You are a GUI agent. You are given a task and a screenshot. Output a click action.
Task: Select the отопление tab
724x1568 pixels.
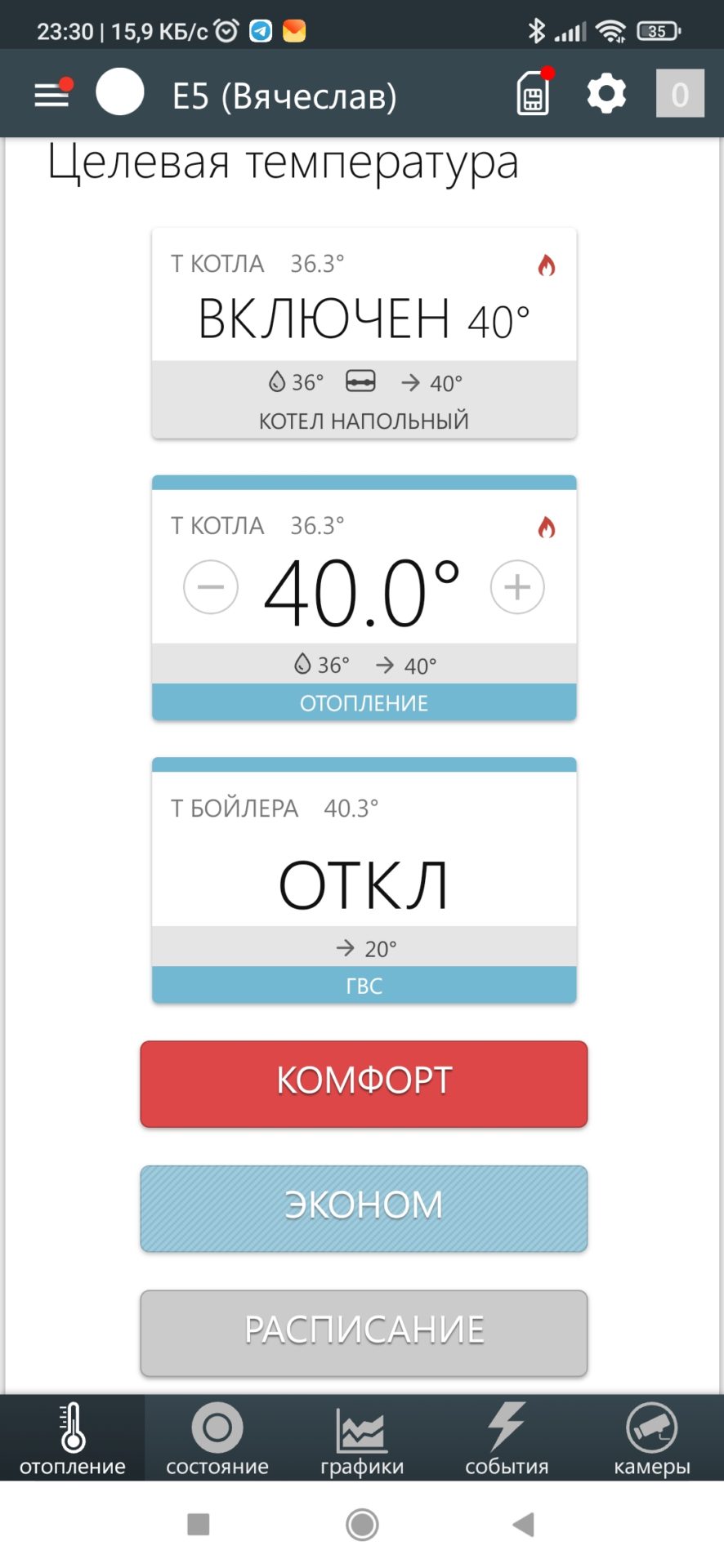pyautogui.click(x=73, y=1437)
